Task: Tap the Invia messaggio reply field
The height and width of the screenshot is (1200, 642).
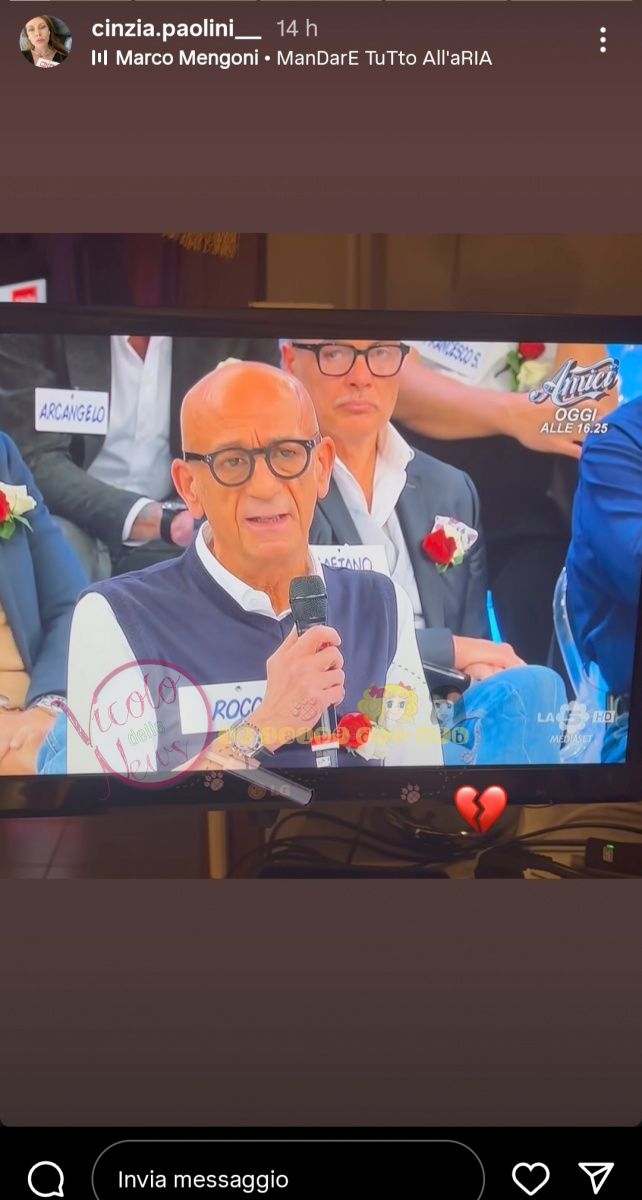Action: (x=288, y=1178)
